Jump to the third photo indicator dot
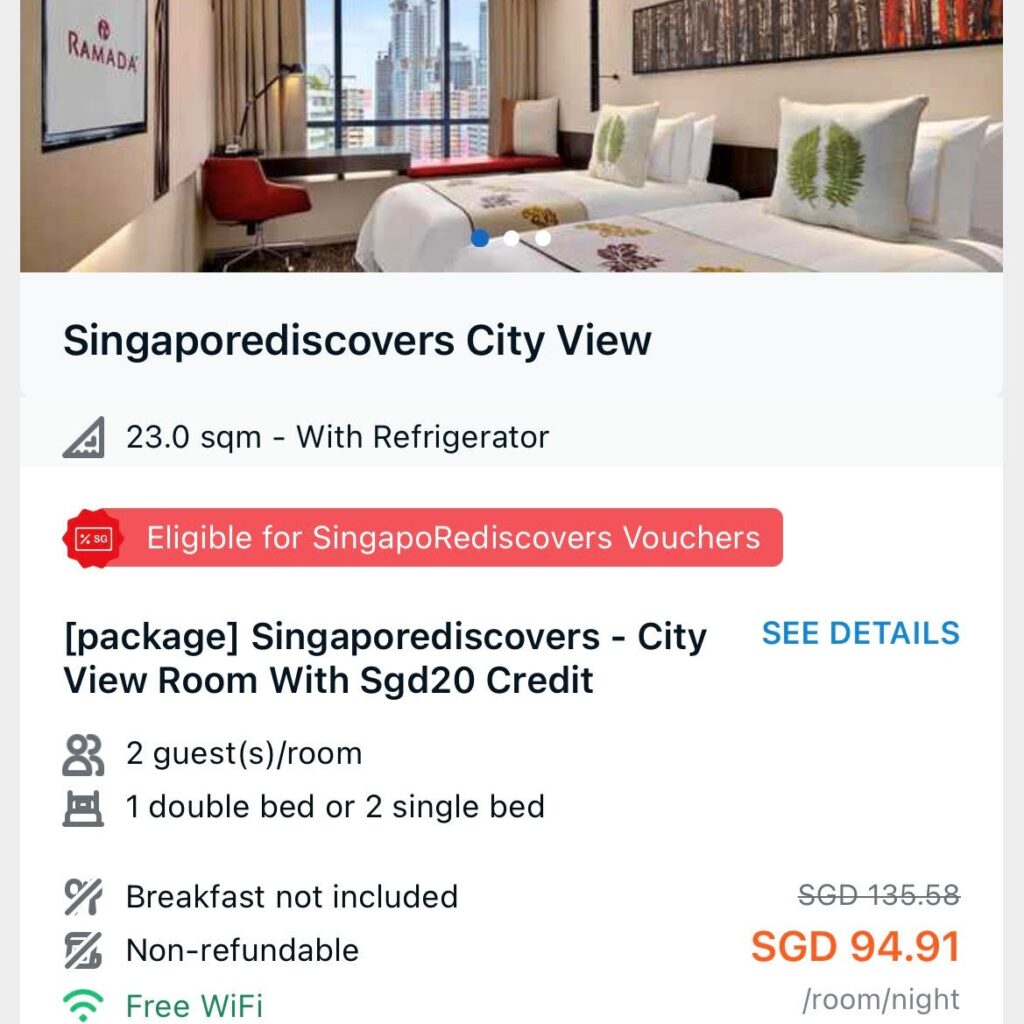1024x1024 pixels. click(x=543, y=238)
